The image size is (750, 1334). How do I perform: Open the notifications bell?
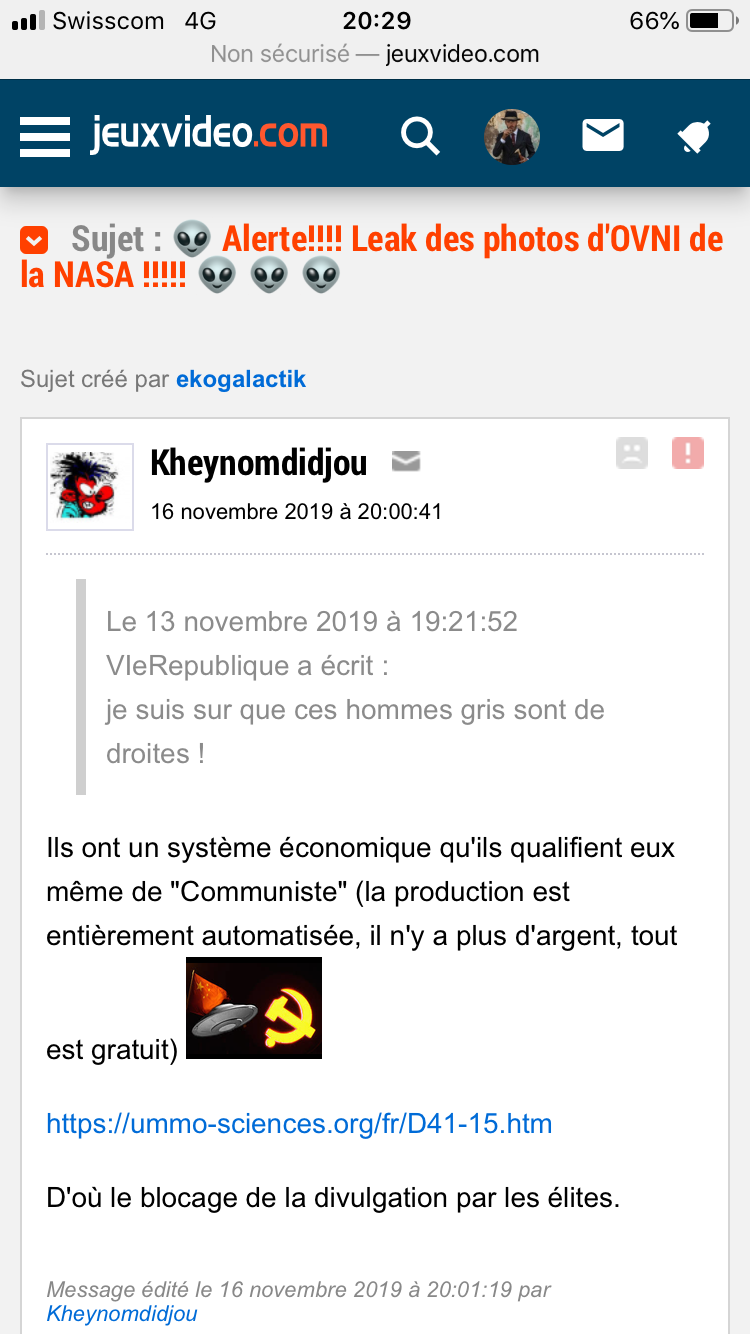(694, 136)
